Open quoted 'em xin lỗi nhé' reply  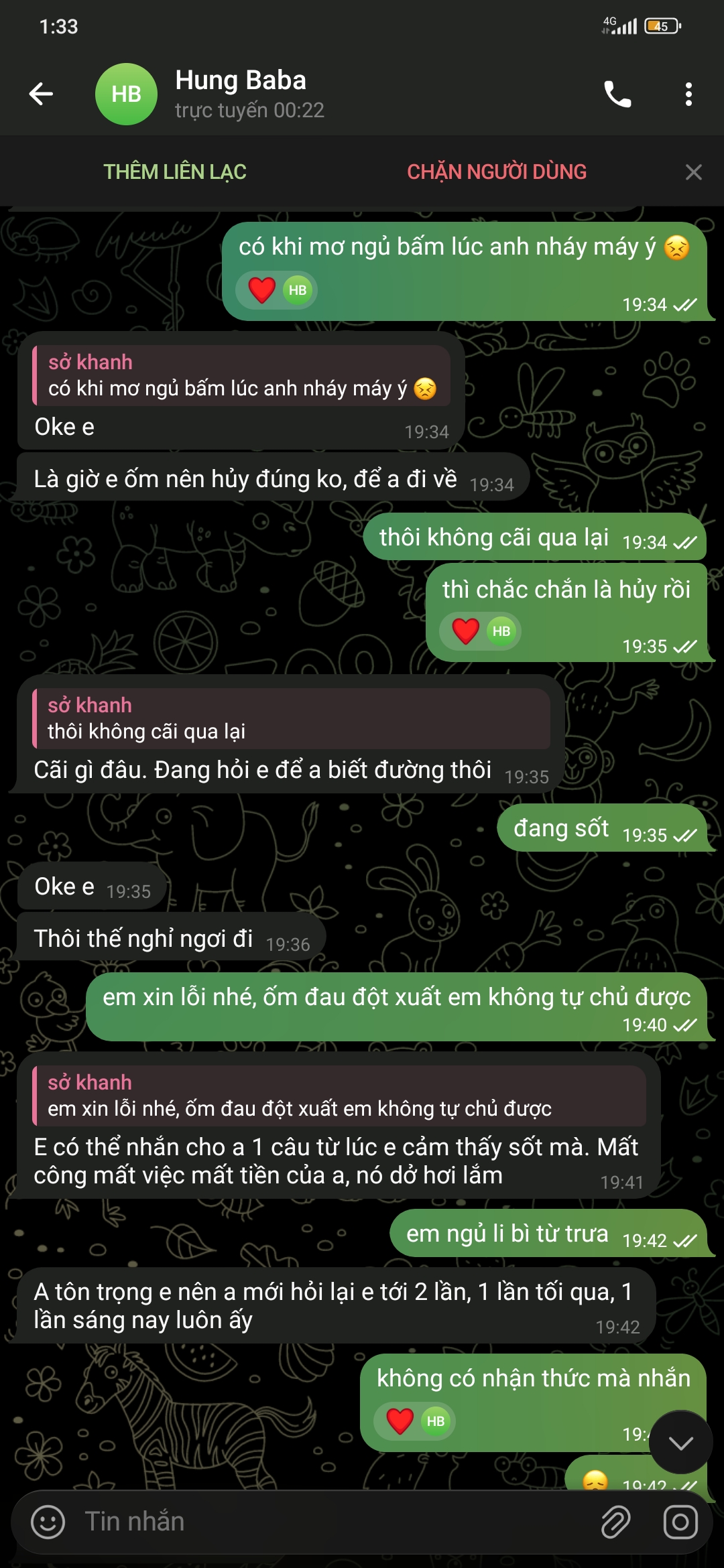(339, 1096)
